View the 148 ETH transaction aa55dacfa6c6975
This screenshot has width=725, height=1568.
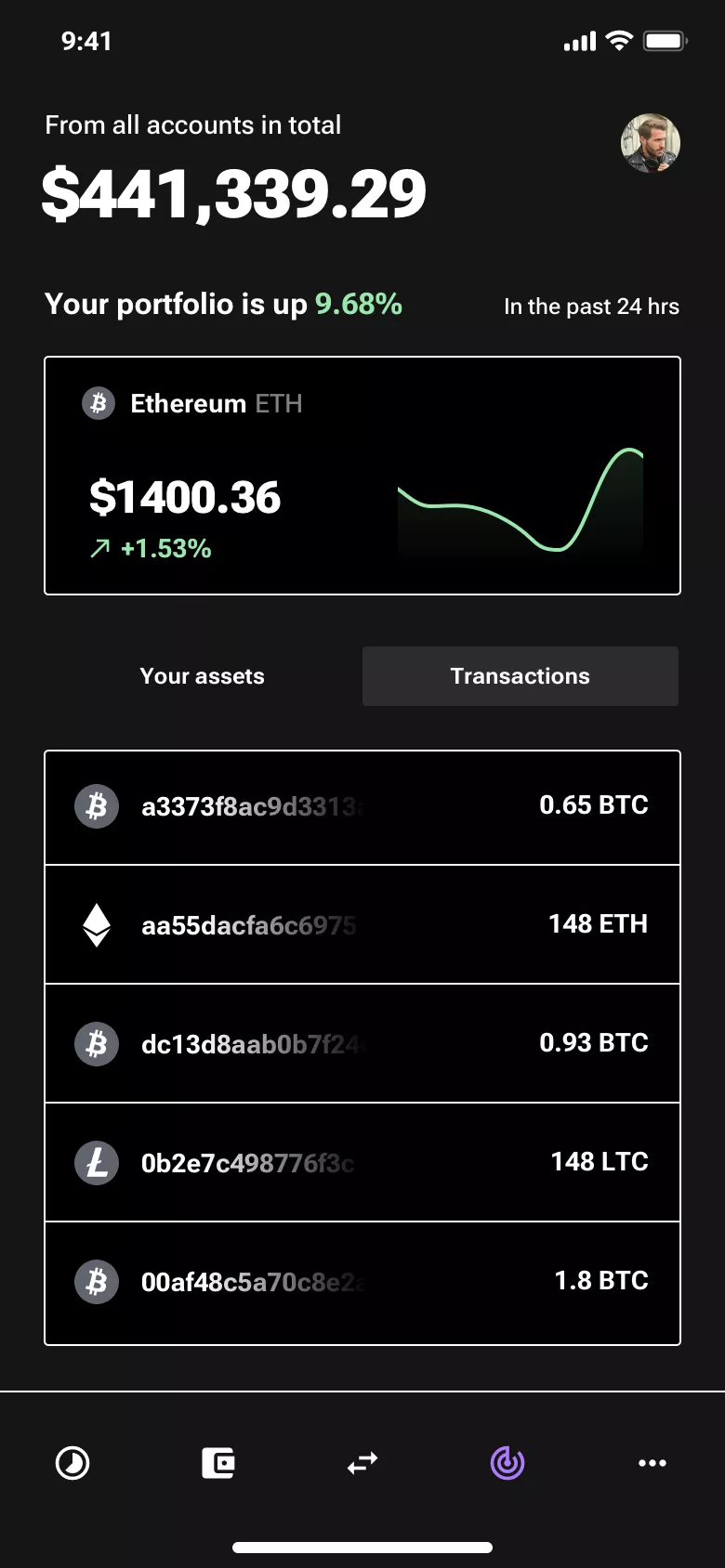pyautogui.click(x=362, y=925)
